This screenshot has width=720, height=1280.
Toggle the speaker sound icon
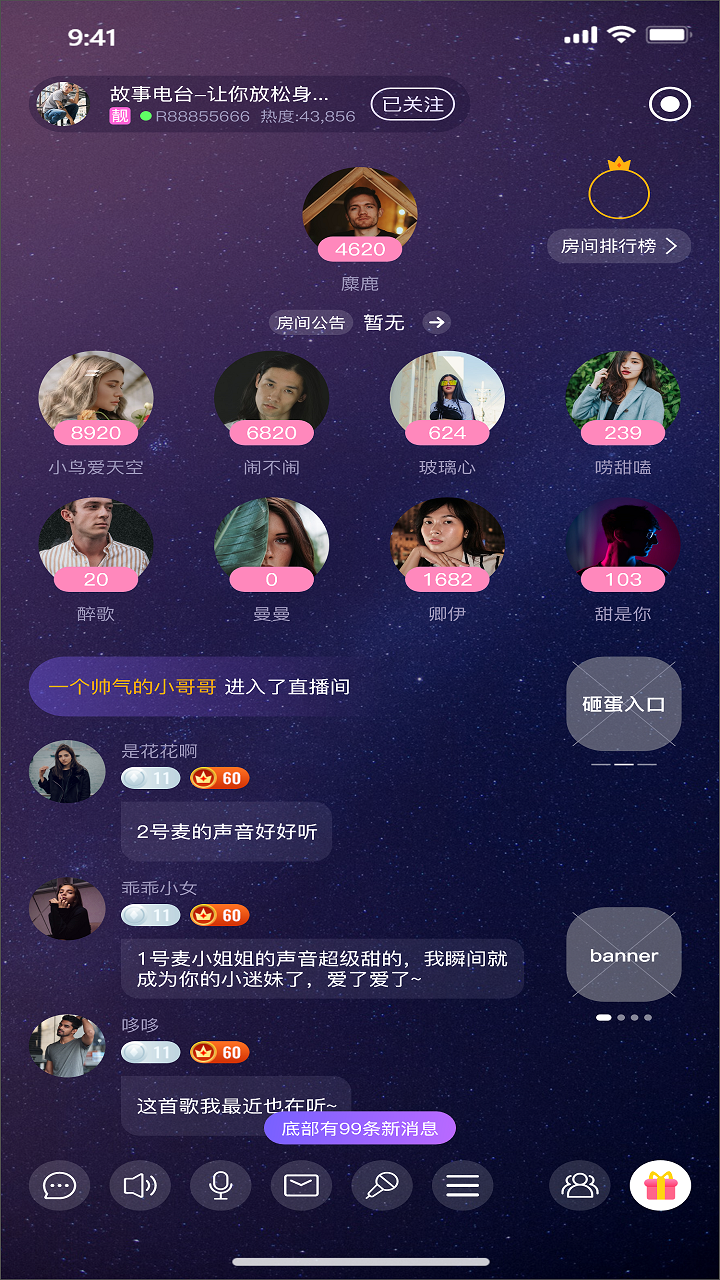pos(140,1186)
